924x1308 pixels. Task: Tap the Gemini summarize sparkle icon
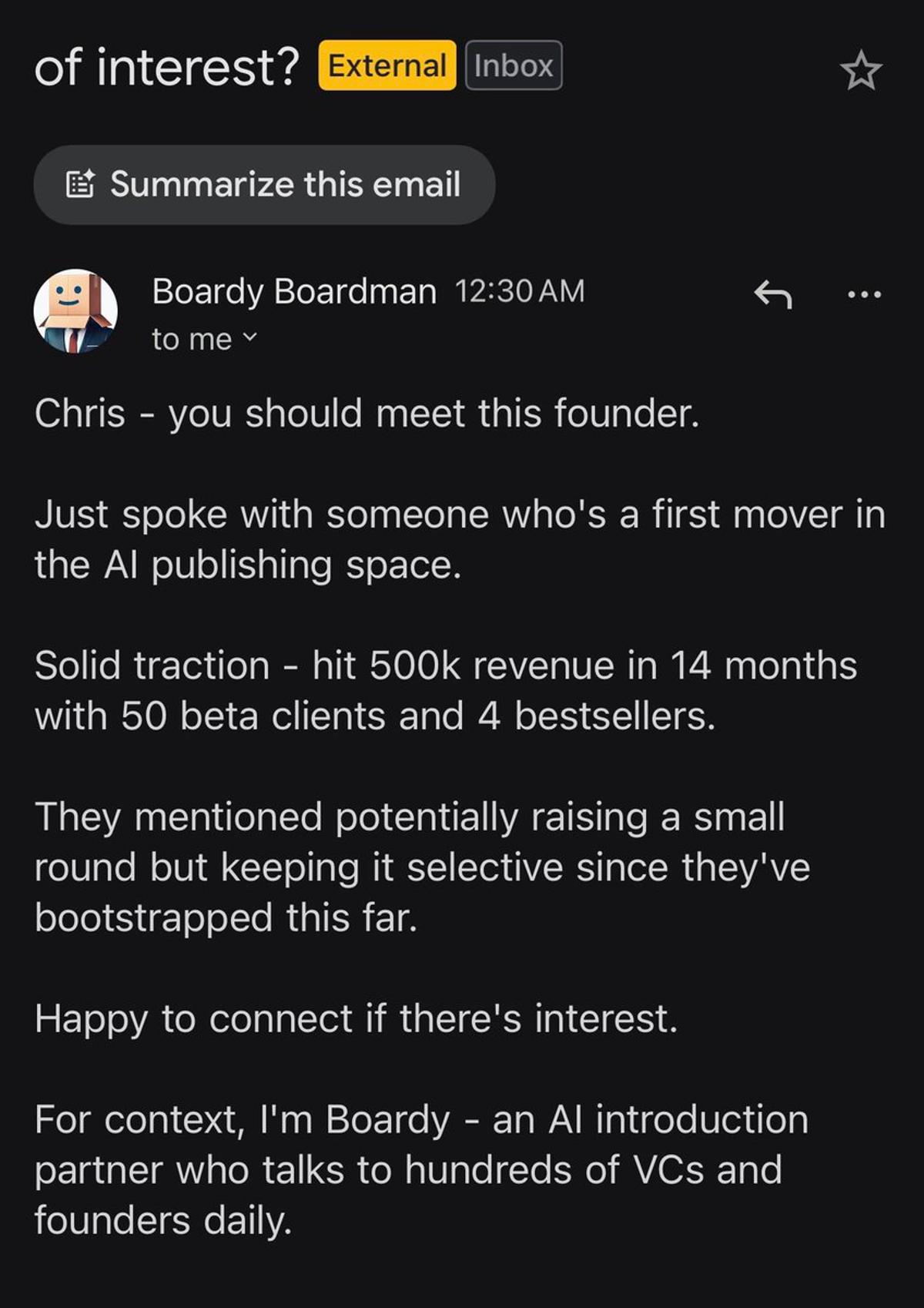(x=82, y=184)
